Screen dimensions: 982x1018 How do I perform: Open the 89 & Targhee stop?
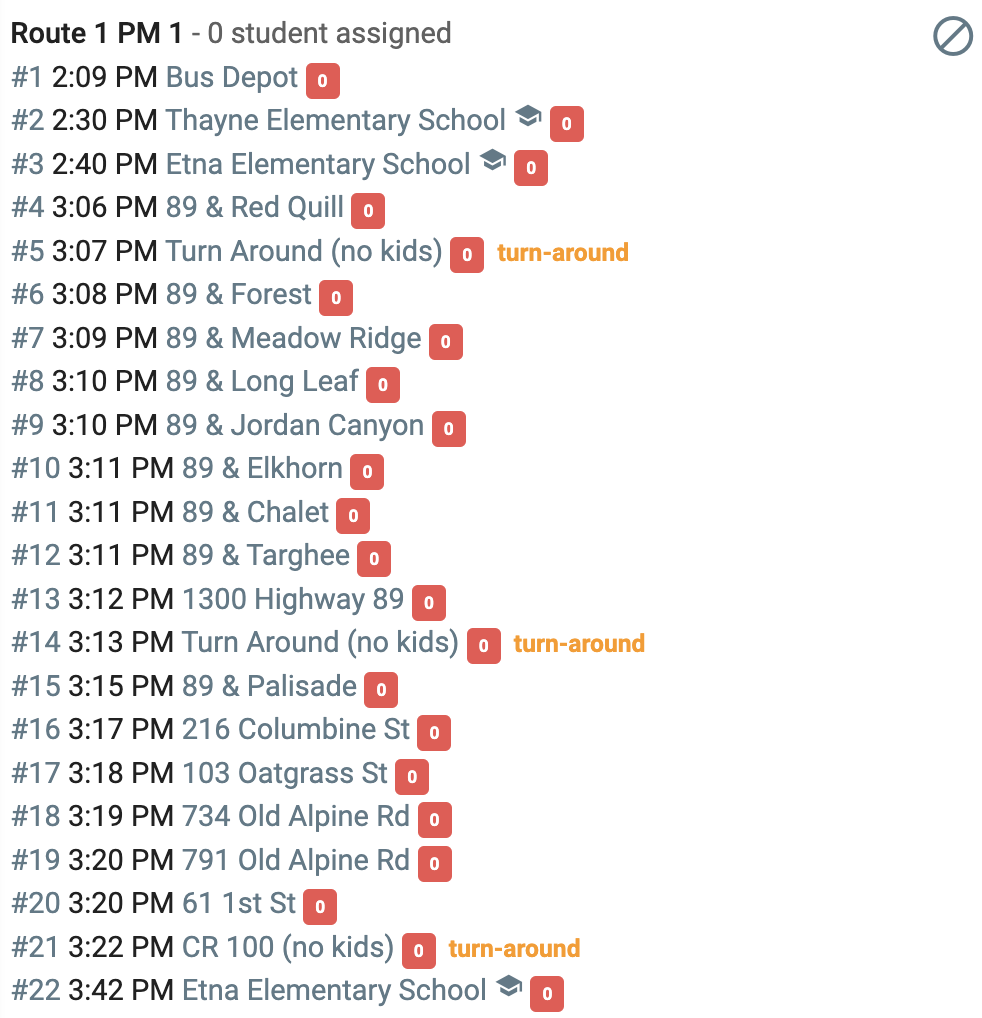(266, 556)
